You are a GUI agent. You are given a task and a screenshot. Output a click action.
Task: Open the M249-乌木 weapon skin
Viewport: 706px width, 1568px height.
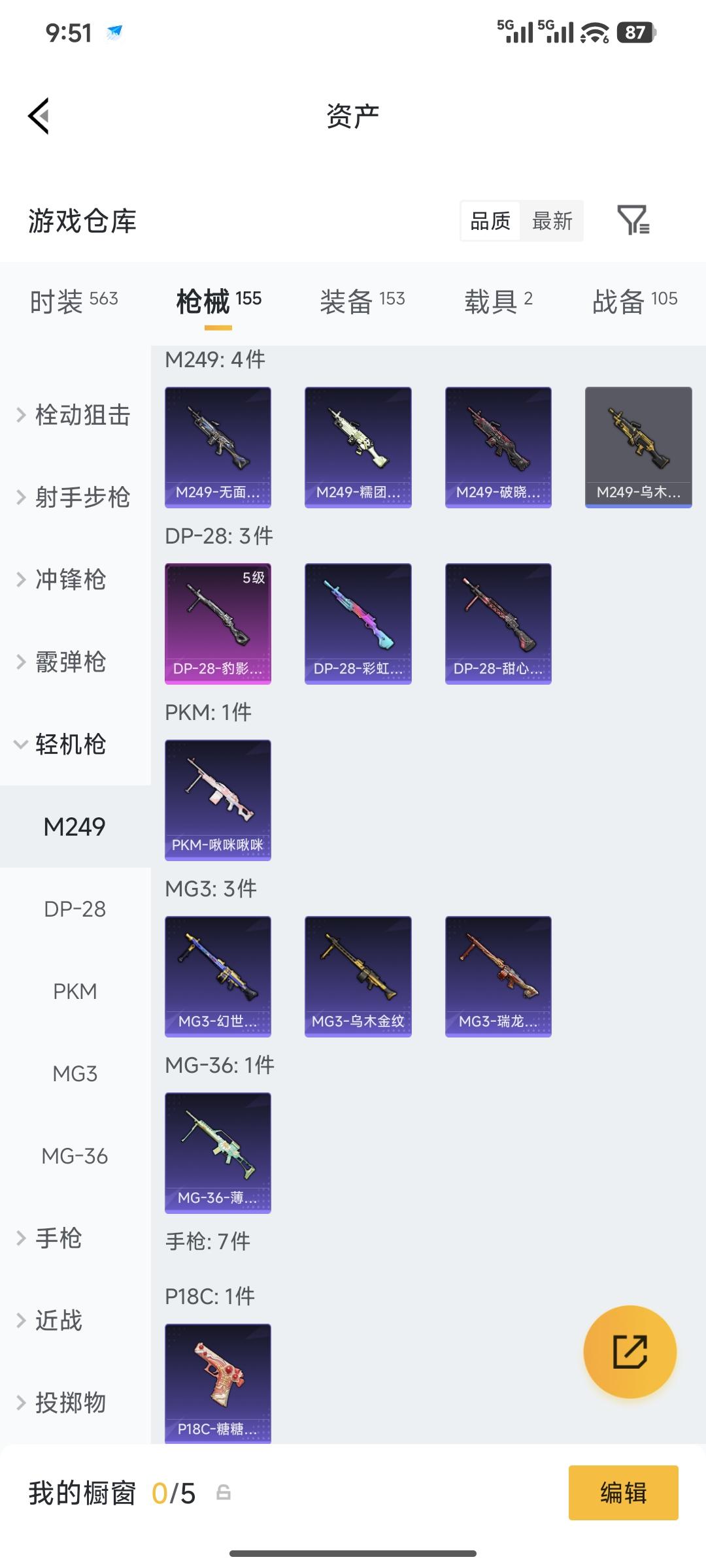(x=638, y=447)
